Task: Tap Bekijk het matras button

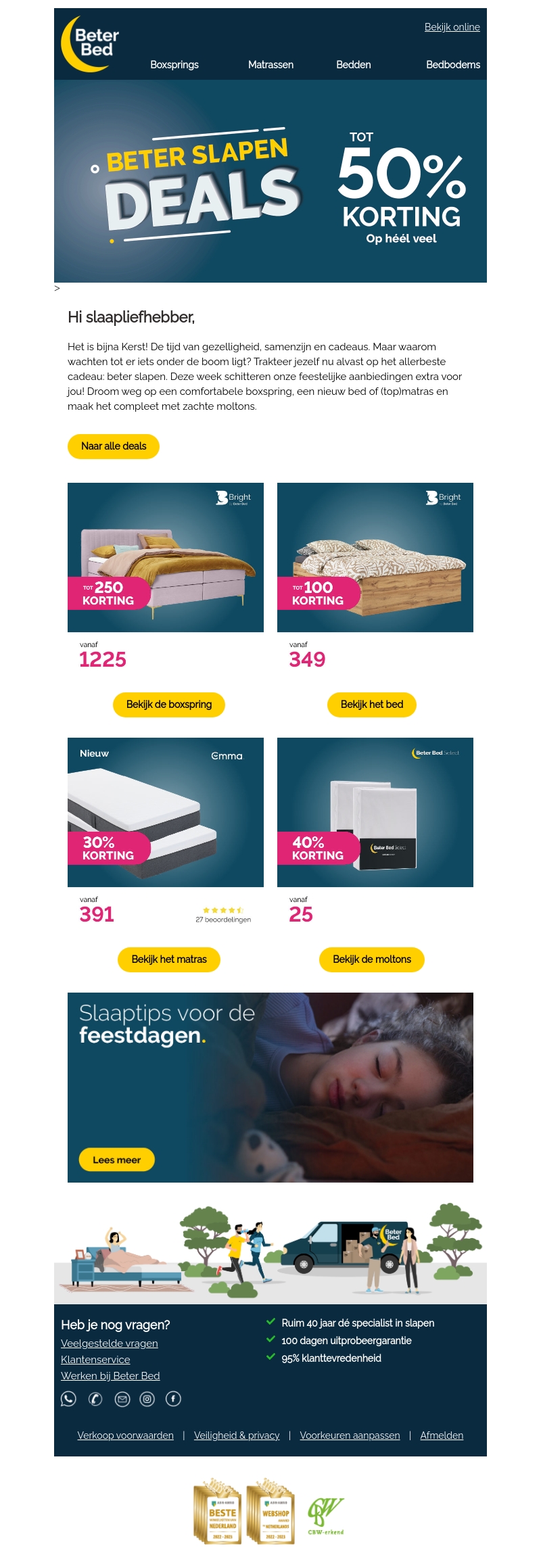Action: [169, 959]
